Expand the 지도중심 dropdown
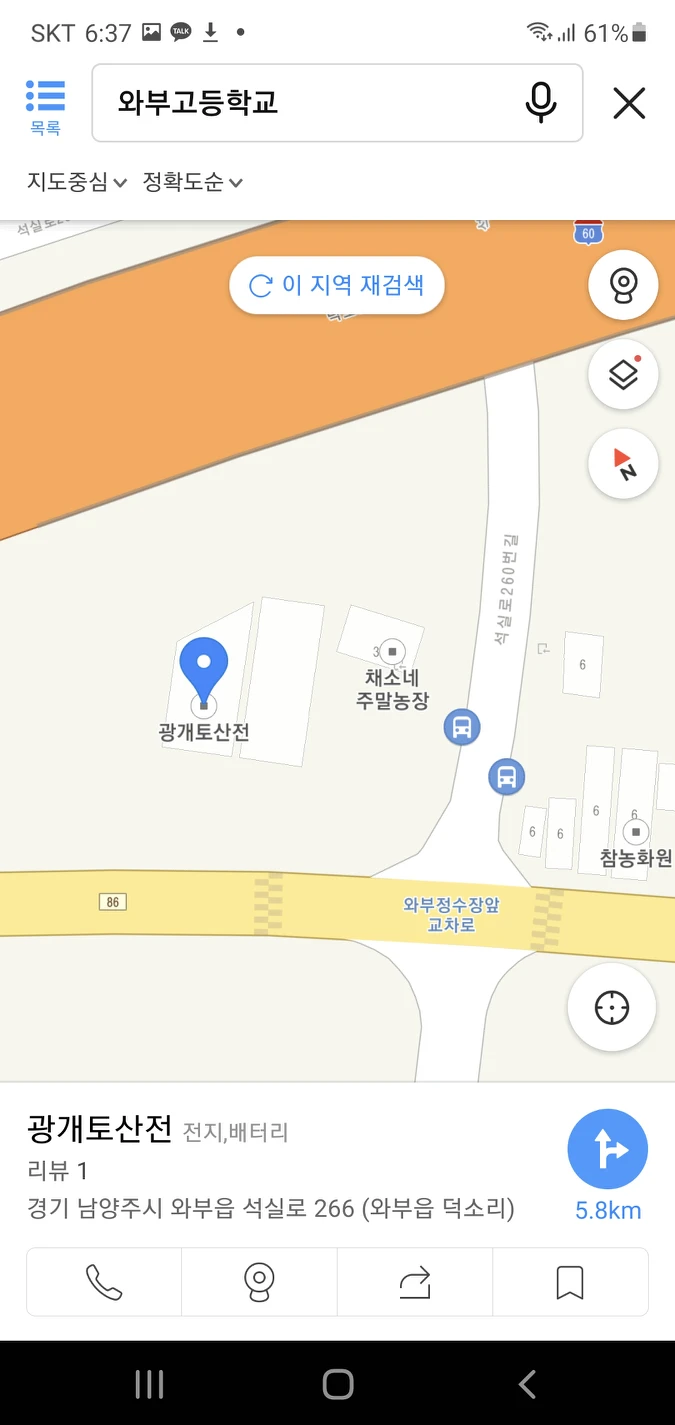This screenshot has height=1425, width=675. tap(77, 182)
